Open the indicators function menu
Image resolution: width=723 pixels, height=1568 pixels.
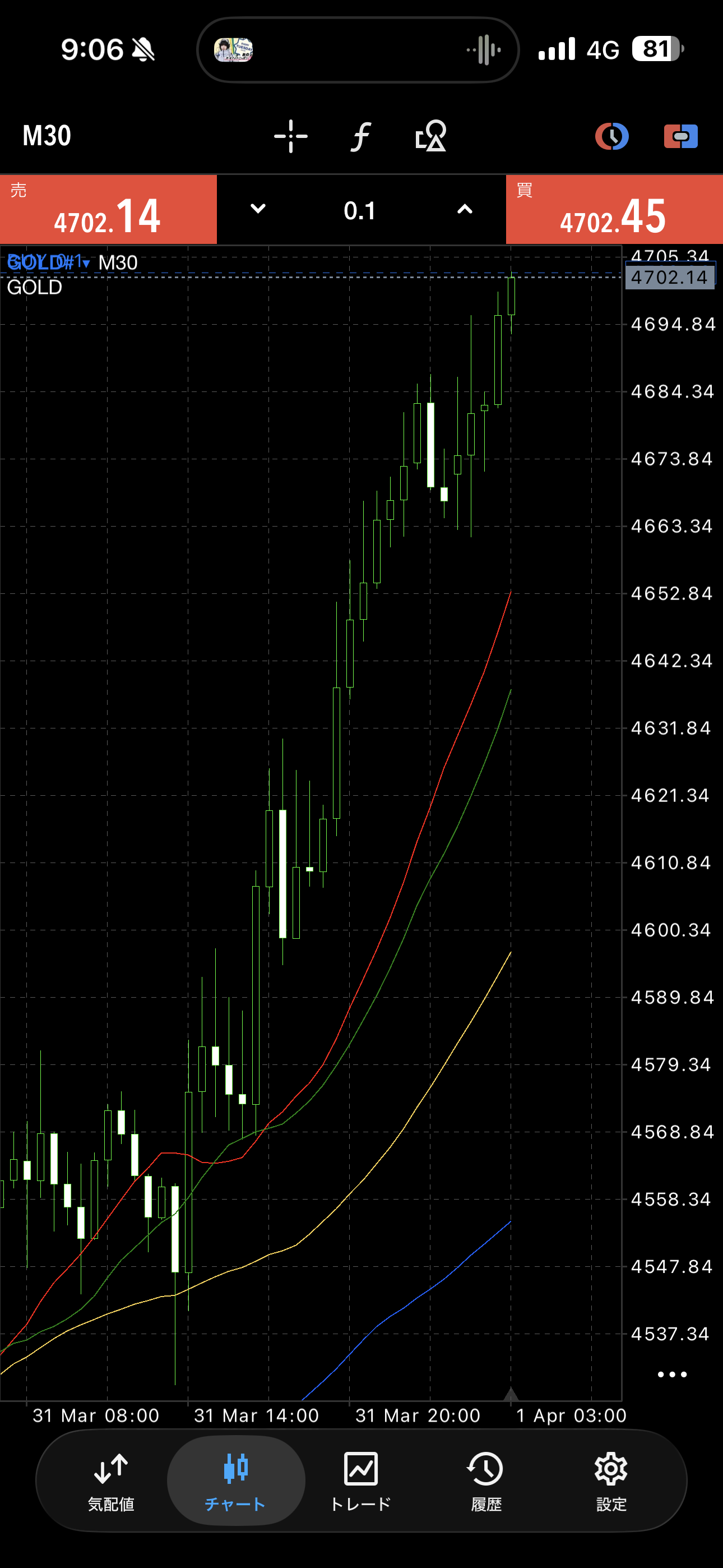(361, 136)
